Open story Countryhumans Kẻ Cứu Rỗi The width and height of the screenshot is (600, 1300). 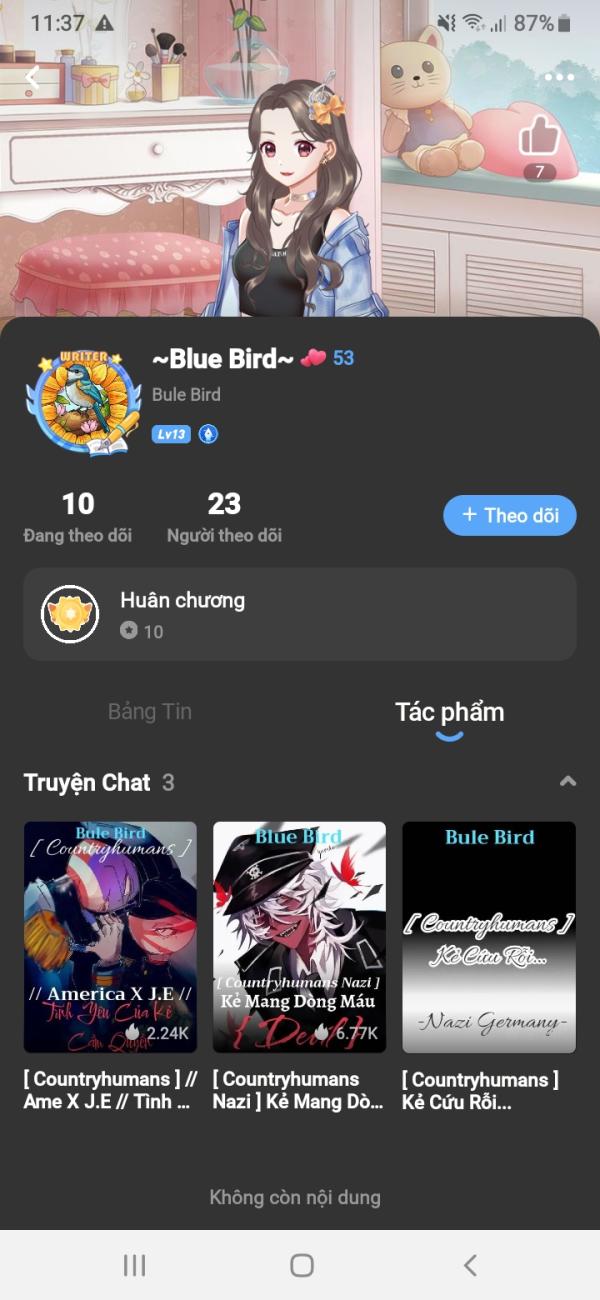pyautogui.click(x=489, y=937)
